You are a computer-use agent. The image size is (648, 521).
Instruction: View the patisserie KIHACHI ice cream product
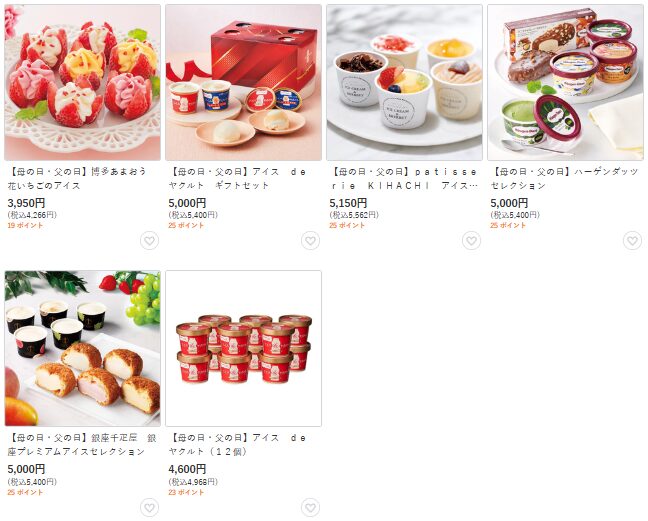pos(404,82)
